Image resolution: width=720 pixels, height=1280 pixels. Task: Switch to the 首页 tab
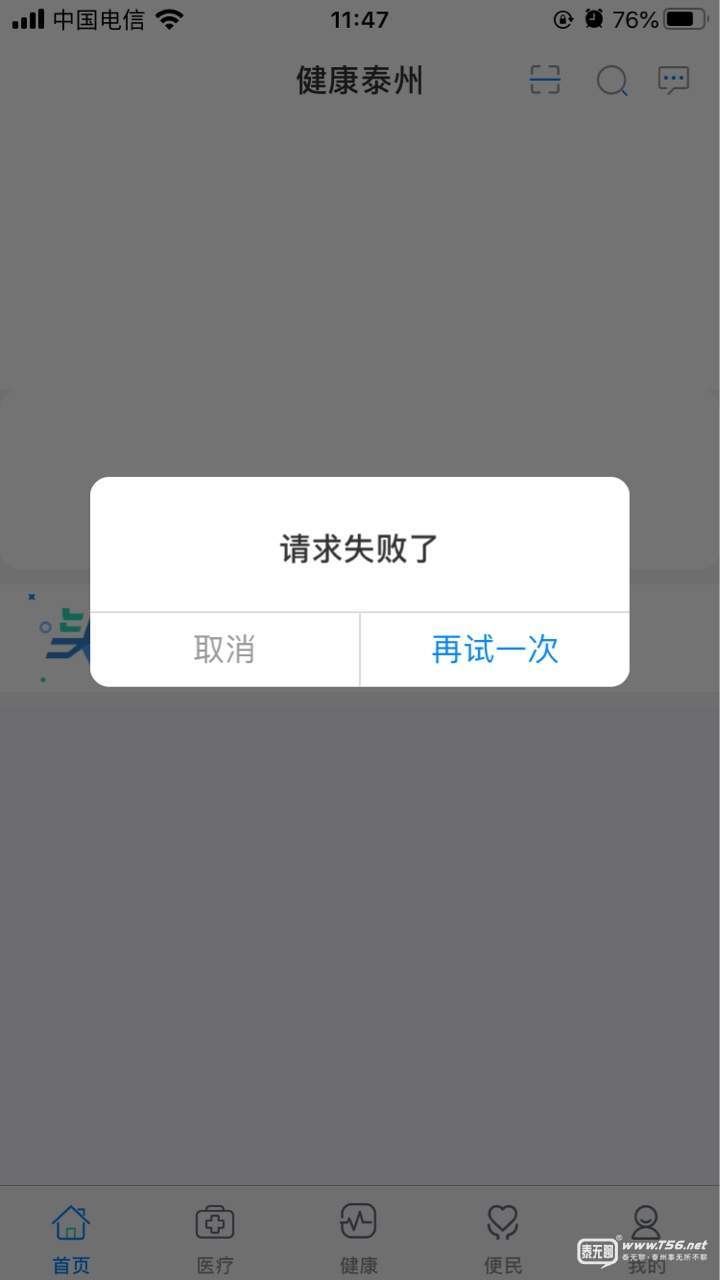click(71, 1238)
